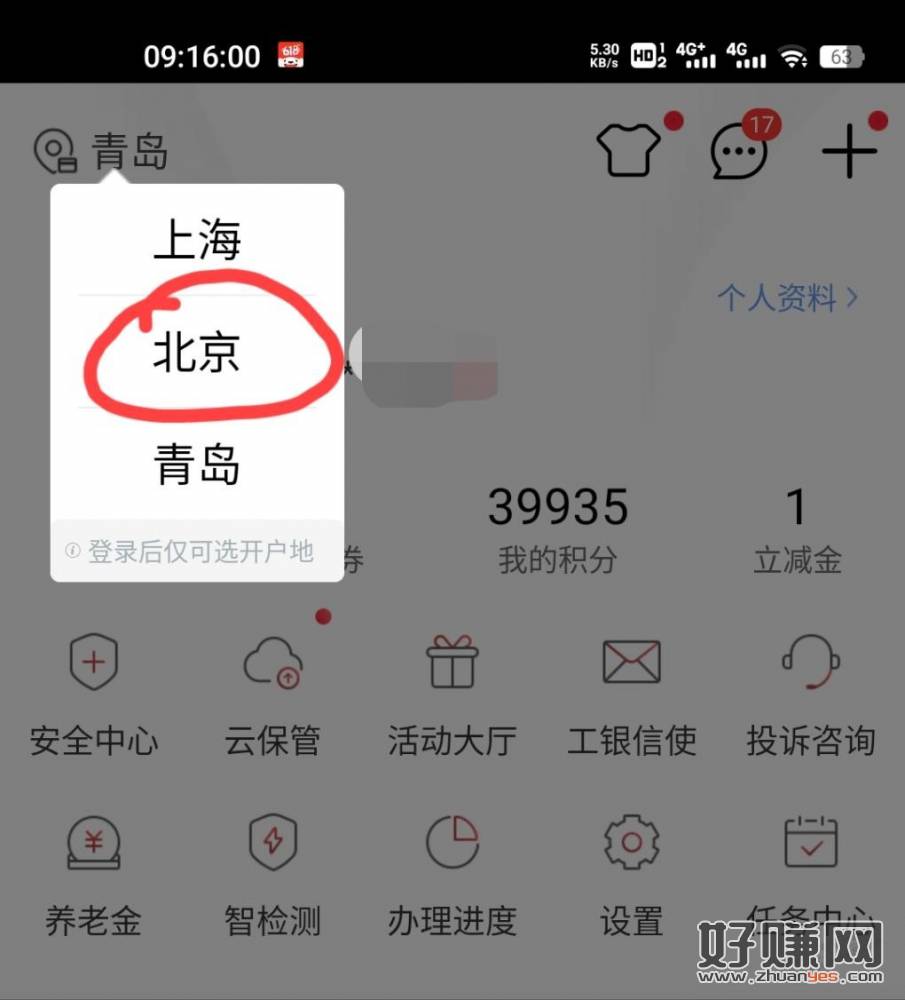Screen dimensions: 905x1000
Task: Tap the plus icon for more actions
Action: pyautogui.click(x=849, y=152)
